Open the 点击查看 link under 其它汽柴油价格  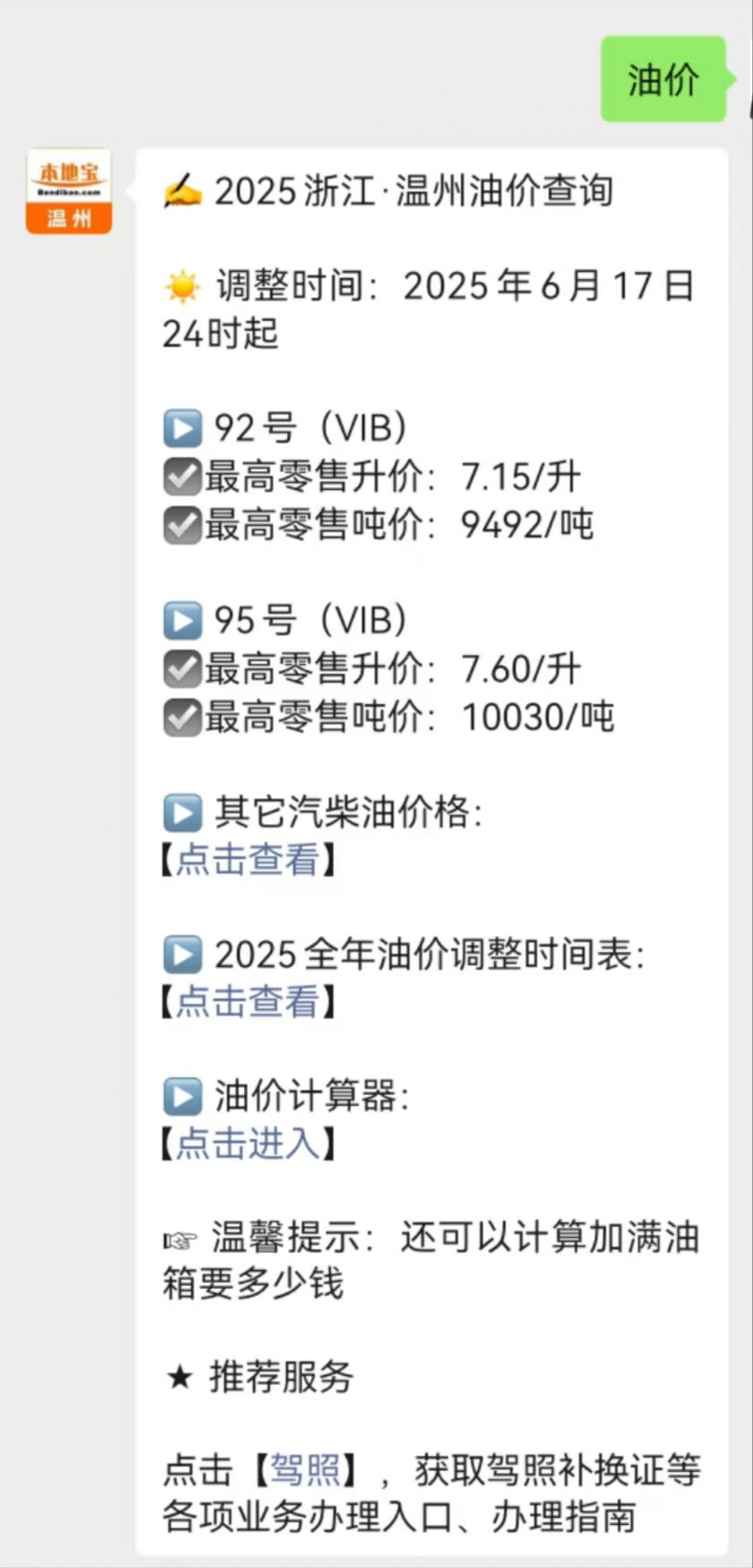[x=248, y=860]
